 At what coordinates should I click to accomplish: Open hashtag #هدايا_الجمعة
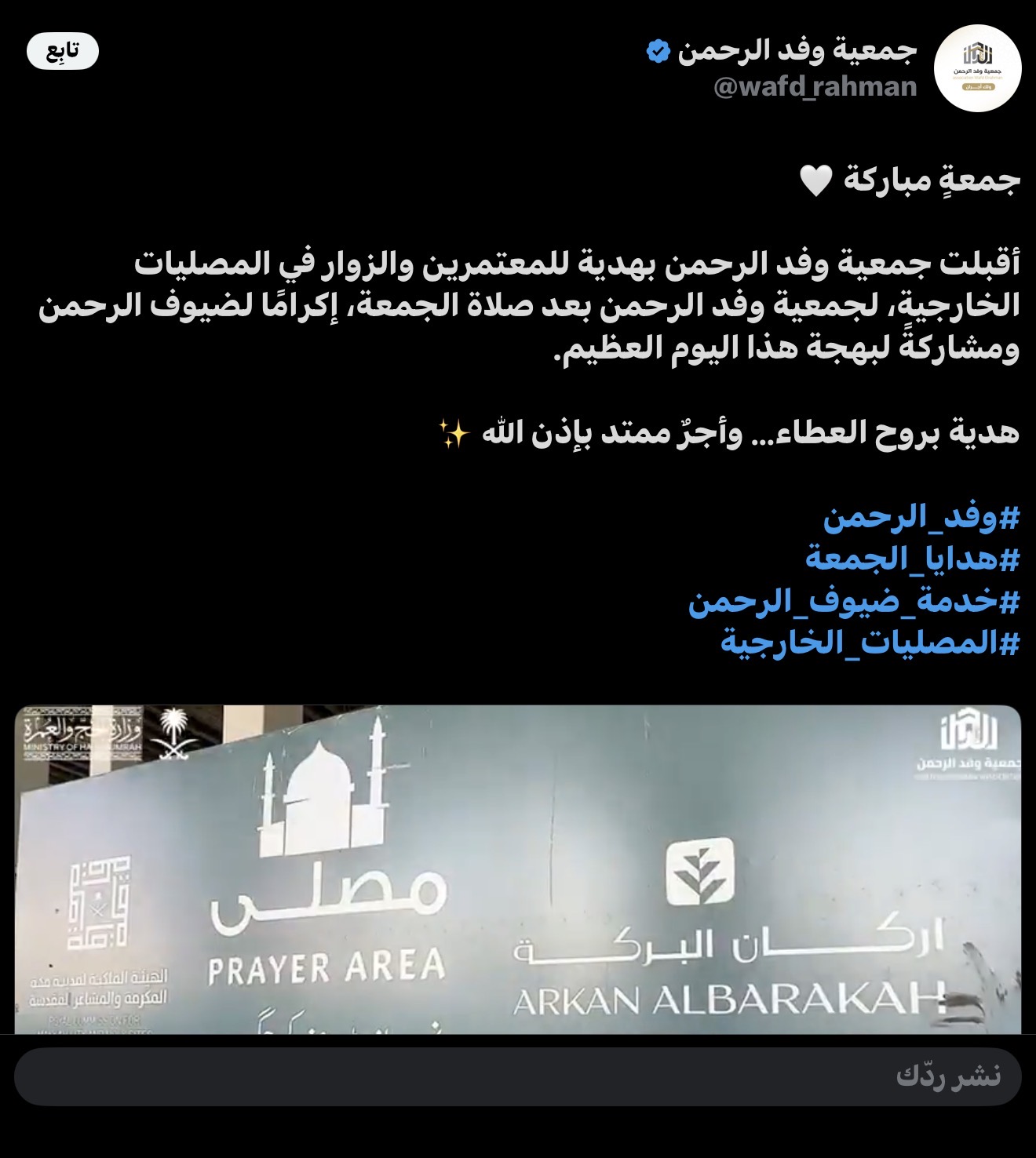pos(912,559)
